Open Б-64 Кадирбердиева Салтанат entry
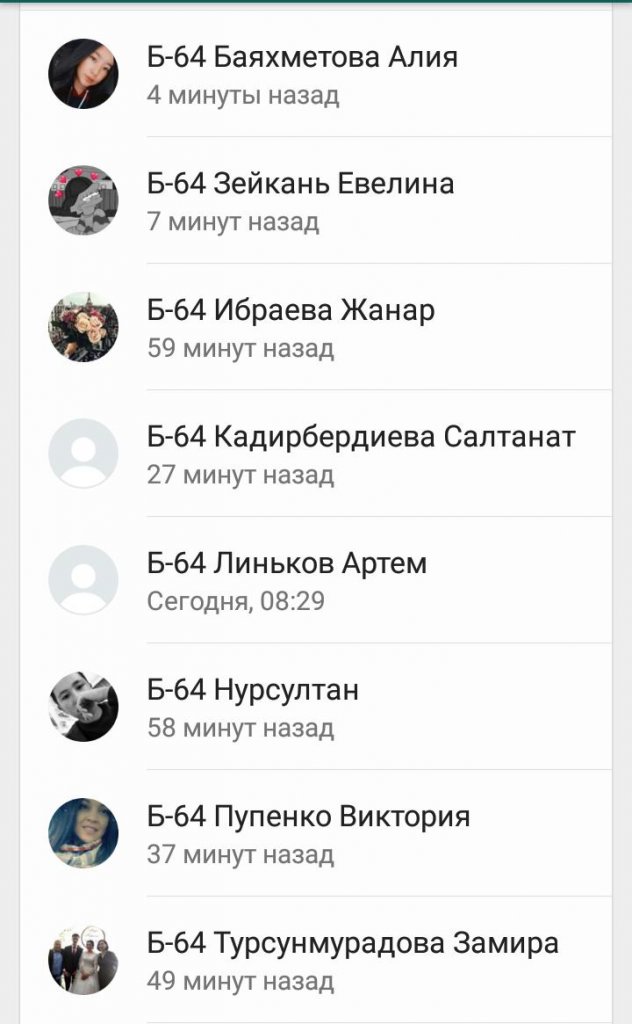The image size is (632, 1024). pyautogui.click(x=360, y=454)
